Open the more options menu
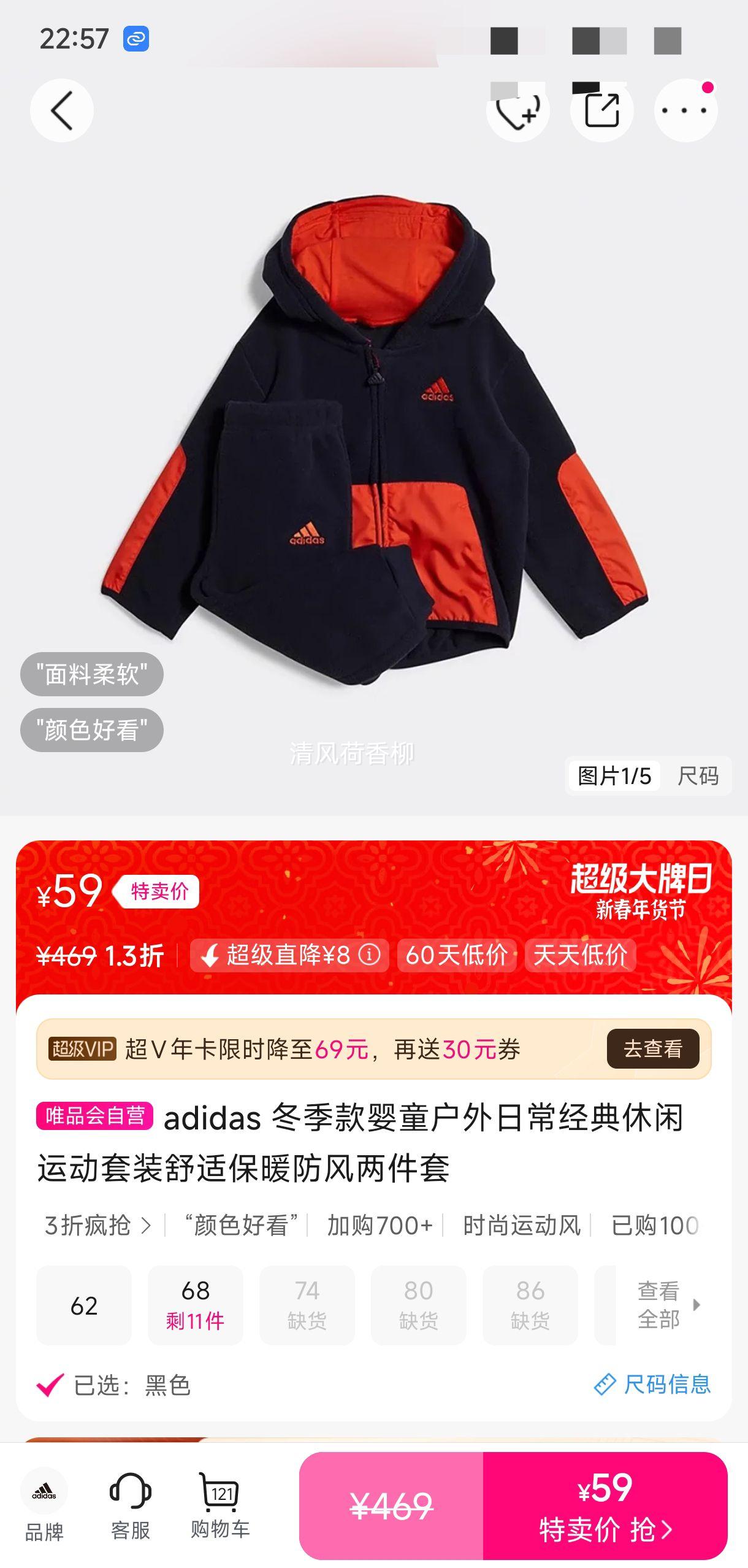This screenshot has height=1568, width=748. point(684,110)
